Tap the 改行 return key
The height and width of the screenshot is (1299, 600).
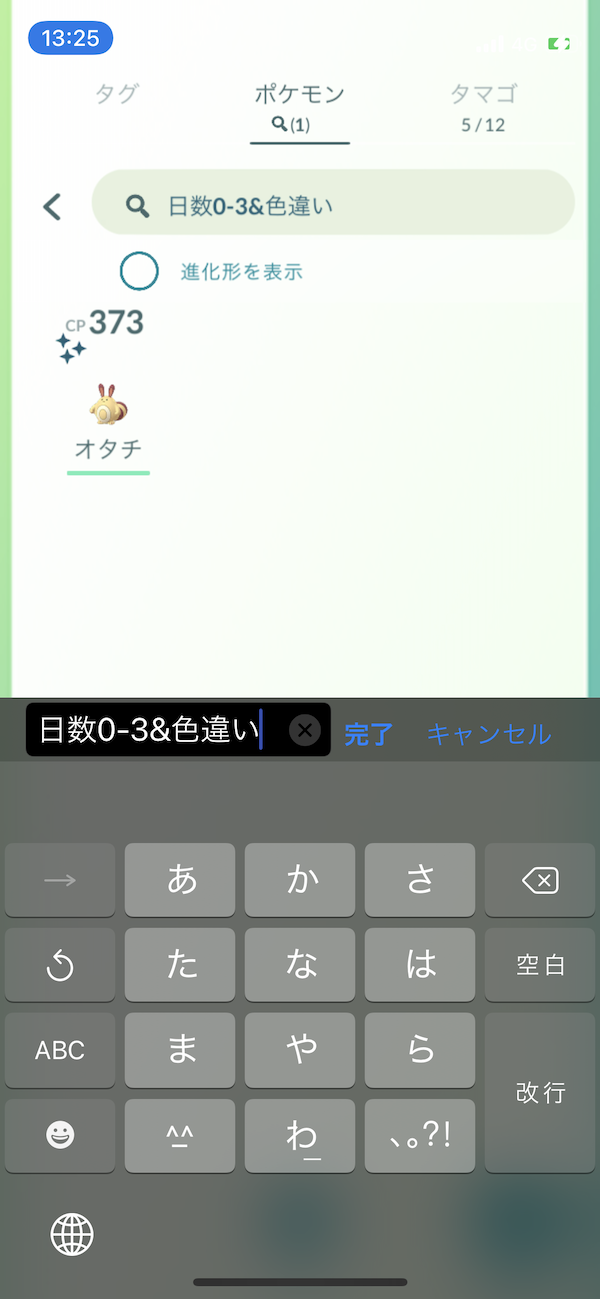[x=540, y=1092]
